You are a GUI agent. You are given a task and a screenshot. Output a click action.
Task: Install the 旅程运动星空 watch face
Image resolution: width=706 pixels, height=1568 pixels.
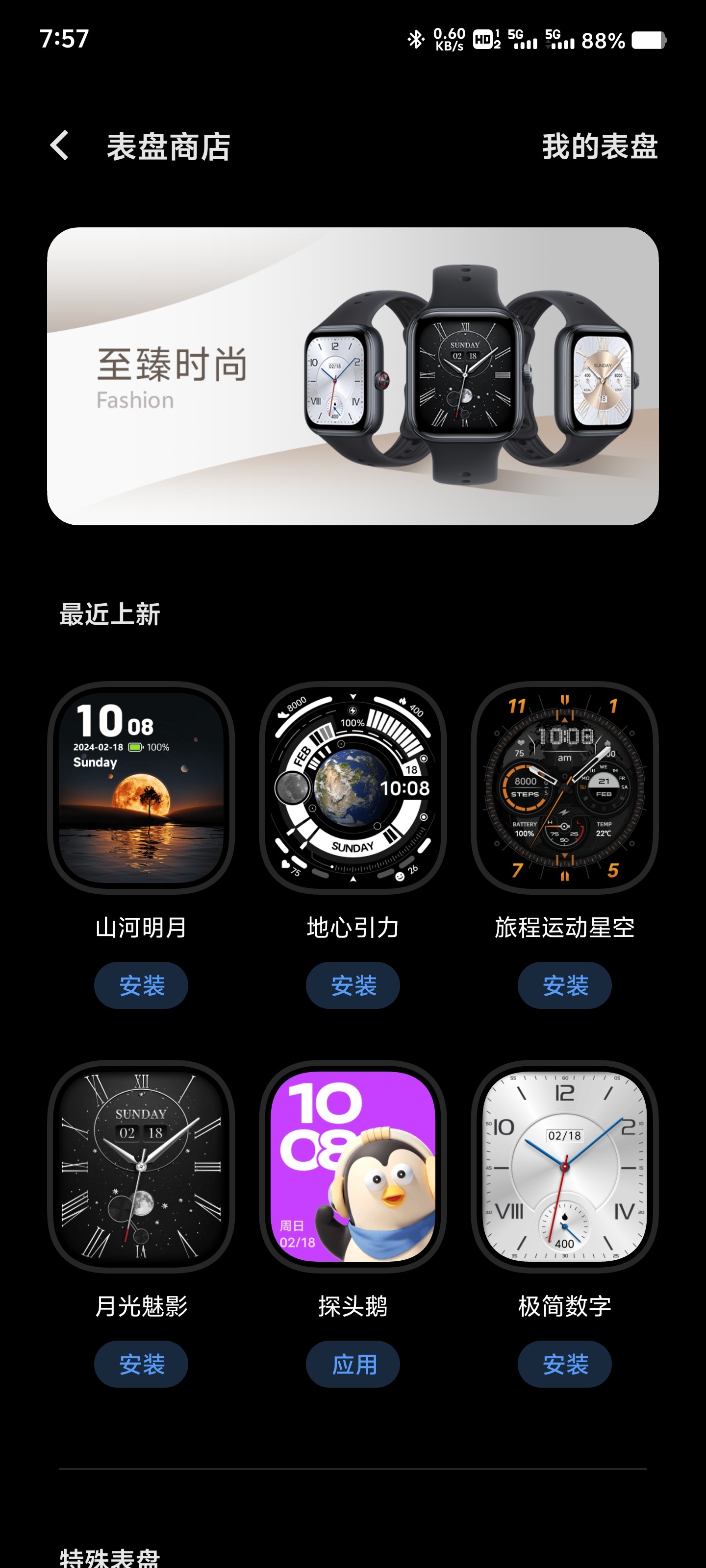coord(565,985)
